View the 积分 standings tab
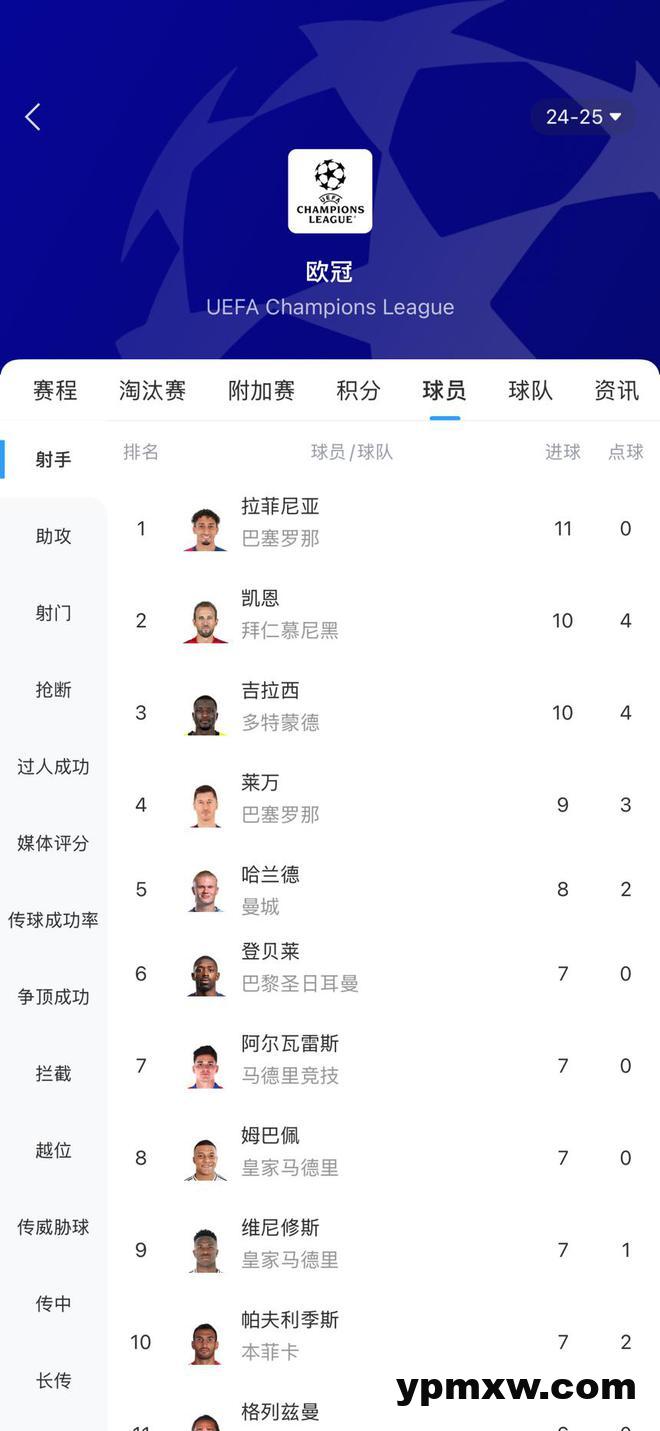The width and height of the screenshot is (660, 1431). tap(358, 391)
